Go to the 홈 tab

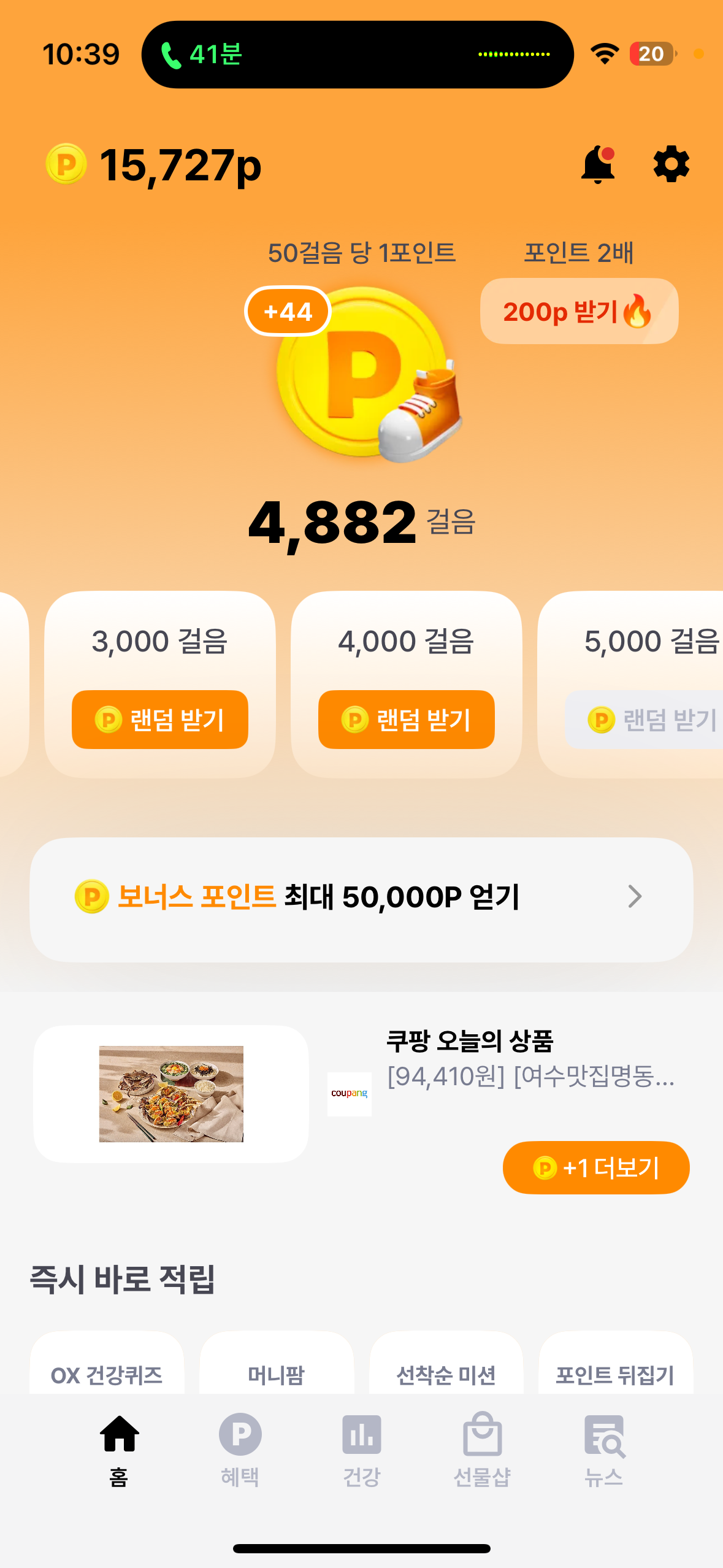point(119,1450)
